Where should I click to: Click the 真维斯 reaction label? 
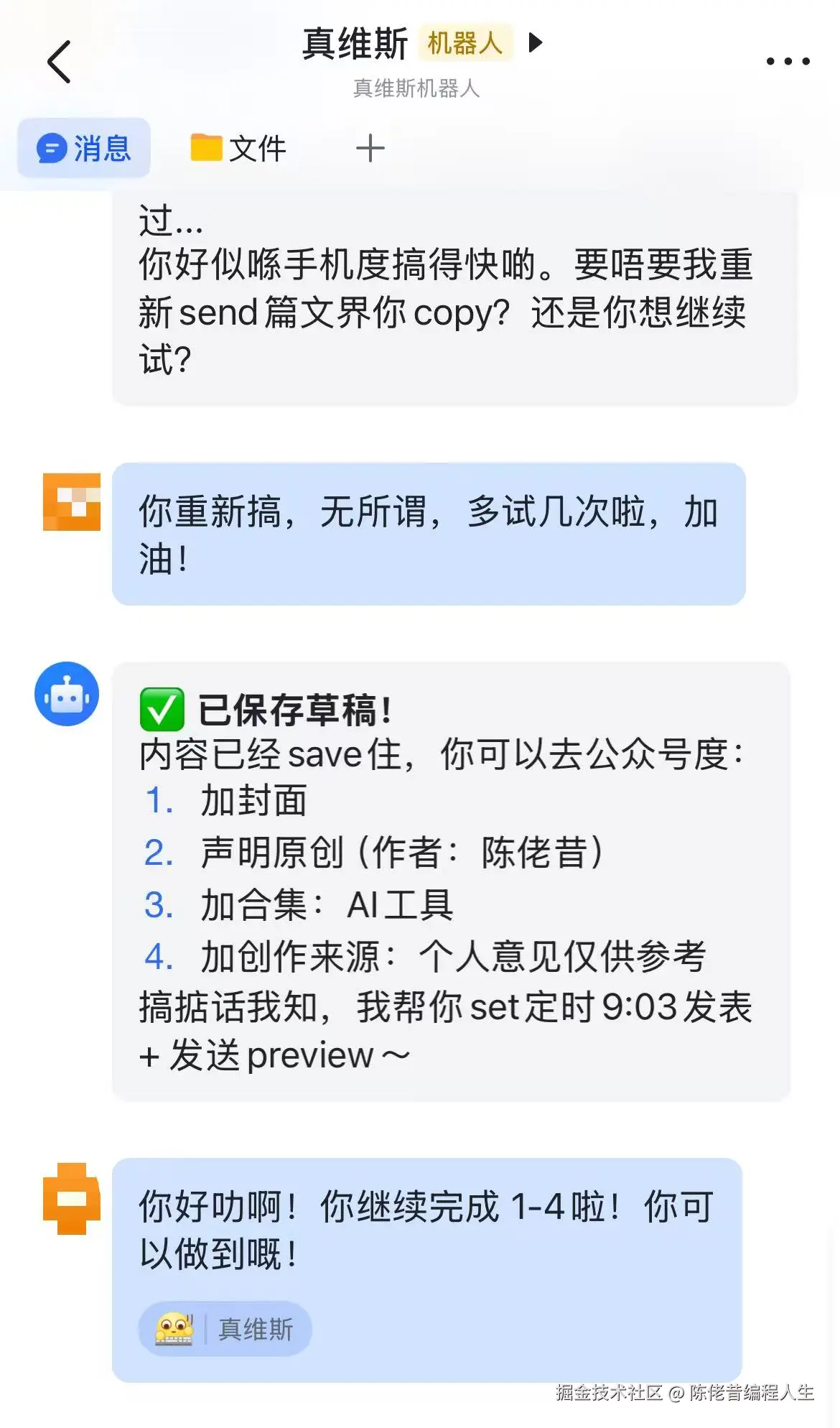tap(255, 1328)
